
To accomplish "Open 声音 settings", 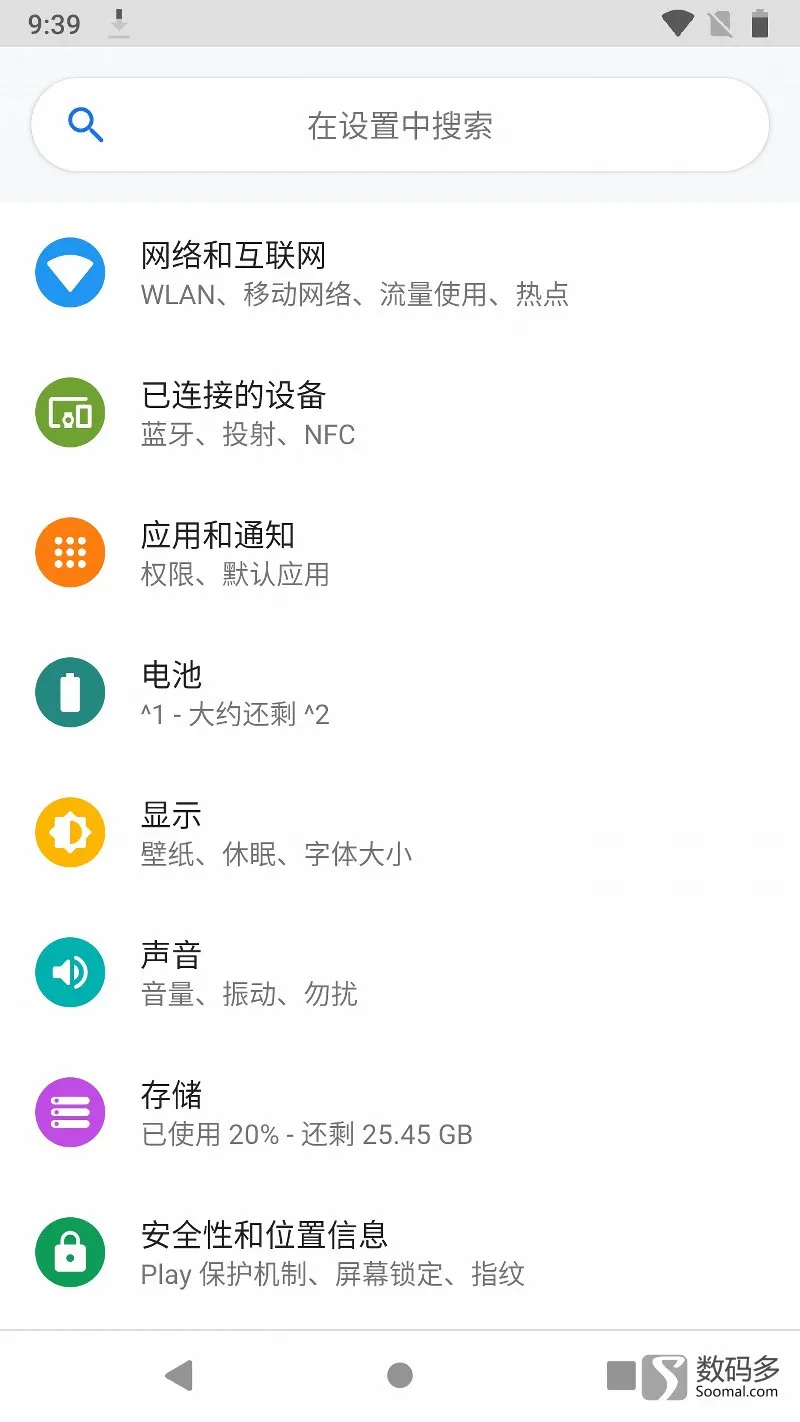I will (400, 973).
